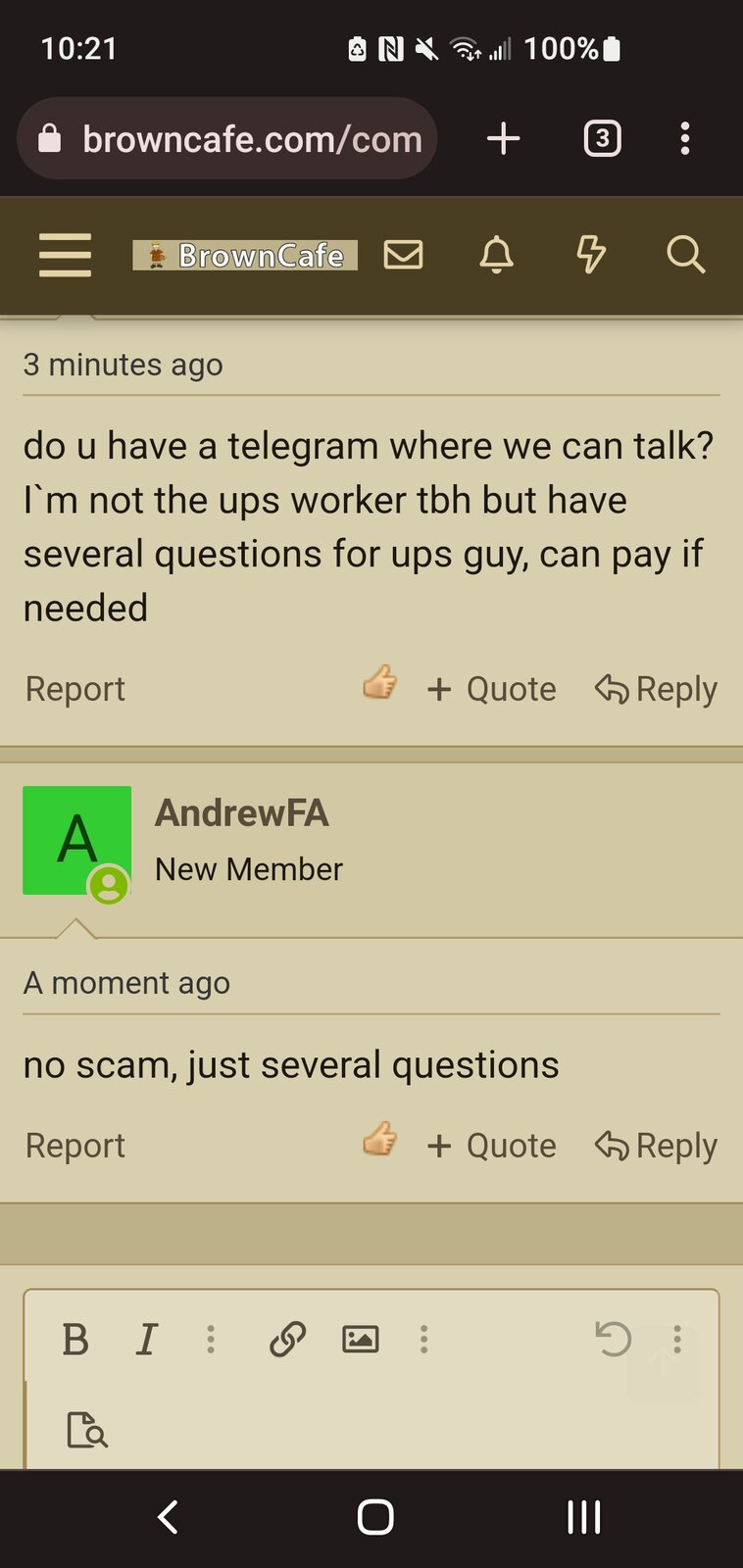The width and height of the screenshot is (743, 1568).
Task: Report the telegram post
Action: click(x=75, y=689)
